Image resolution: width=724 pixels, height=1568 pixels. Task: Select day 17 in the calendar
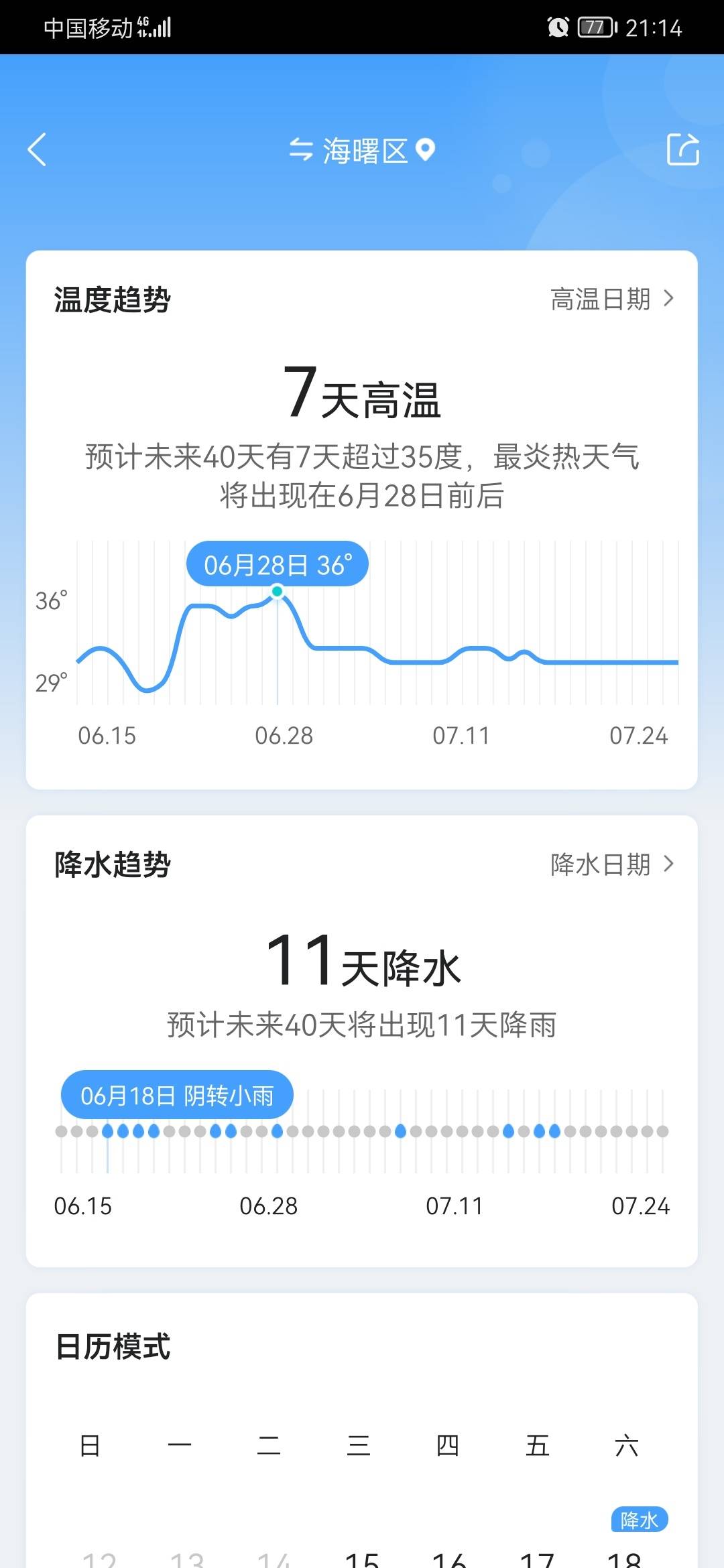537,1559
